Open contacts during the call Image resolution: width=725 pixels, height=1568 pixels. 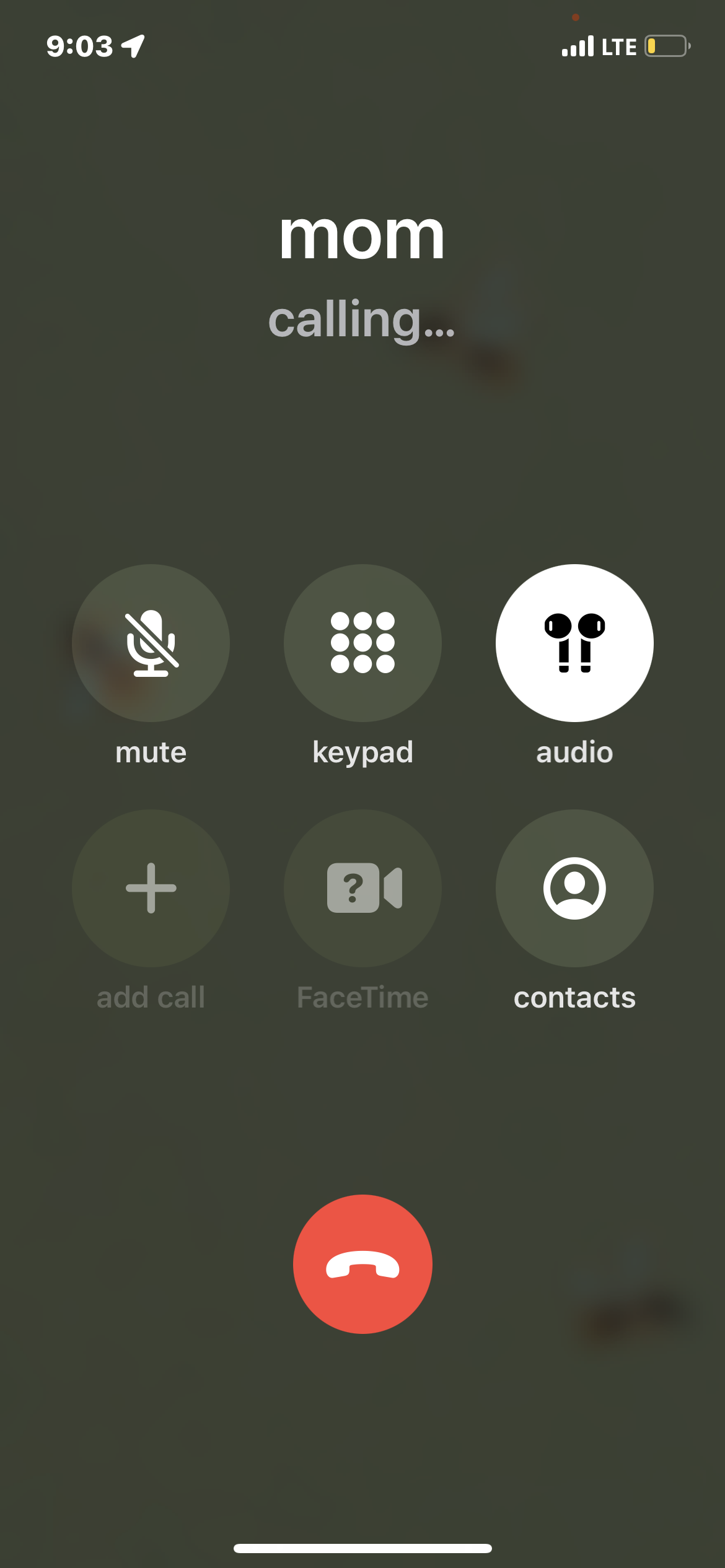click(x=574, y=888)
